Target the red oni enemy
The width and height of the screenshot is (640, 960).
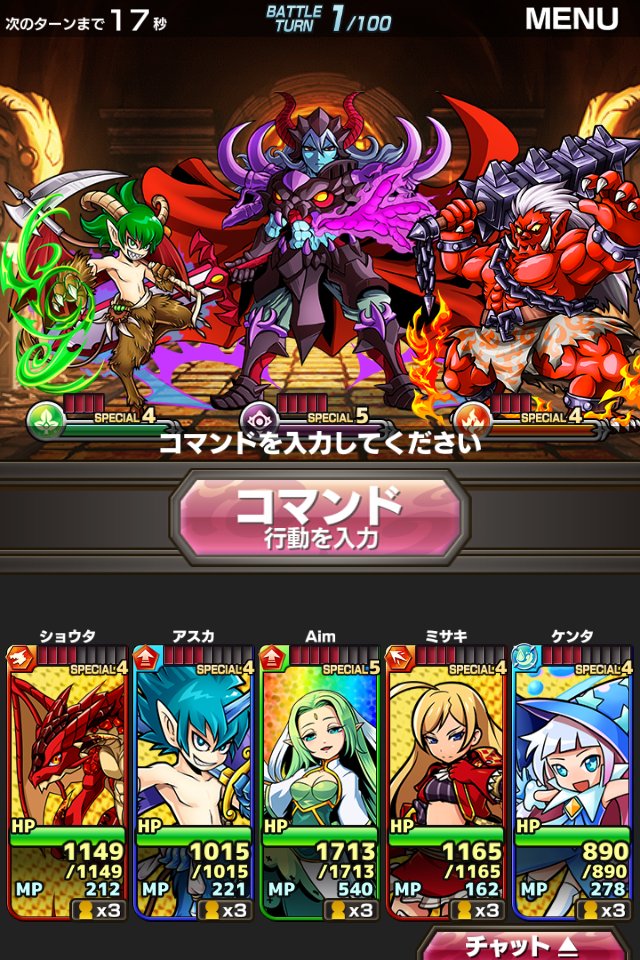click(530, 280)
